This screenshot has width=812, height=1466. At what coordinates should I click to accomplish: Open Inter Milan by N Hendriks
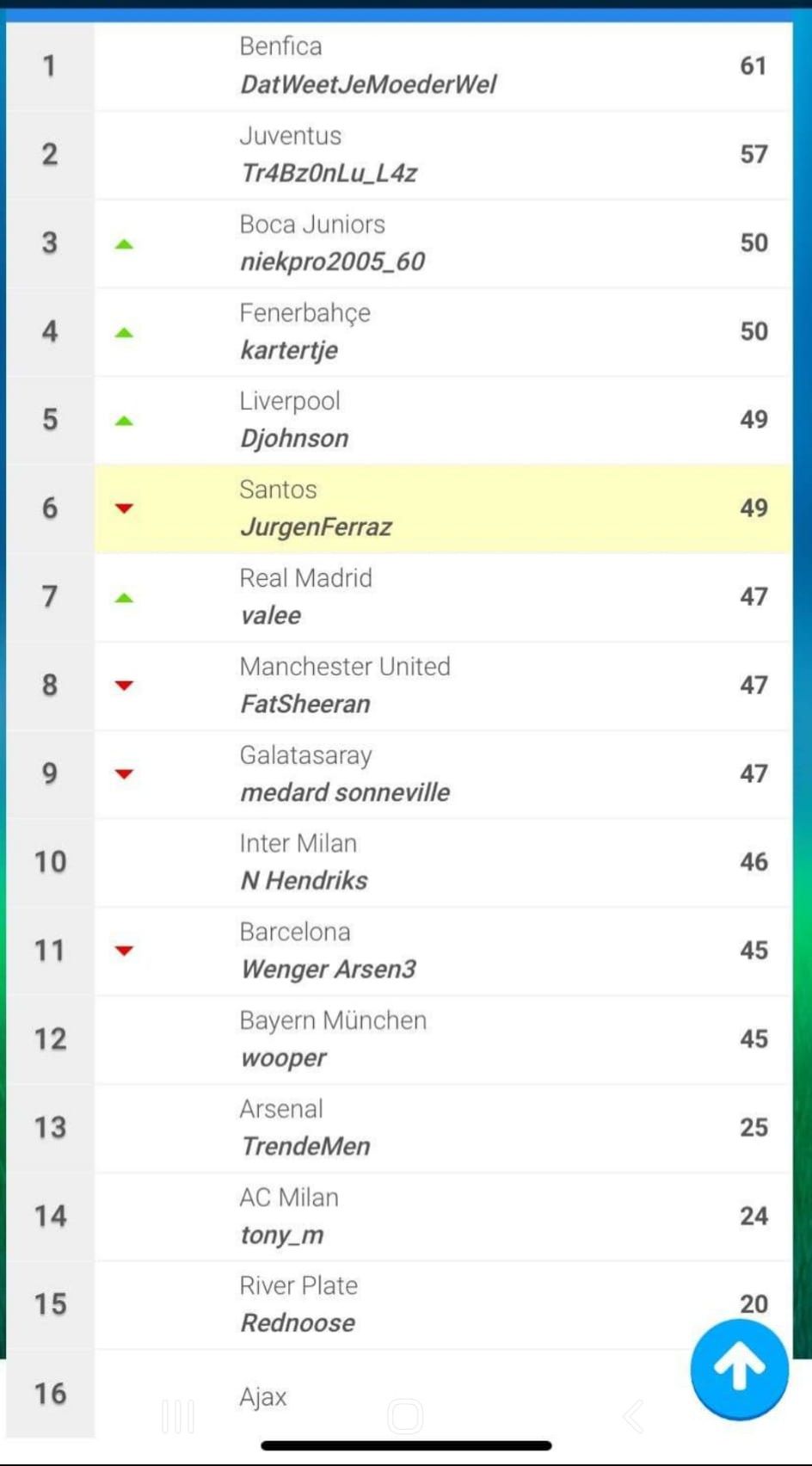coord(400,863)
